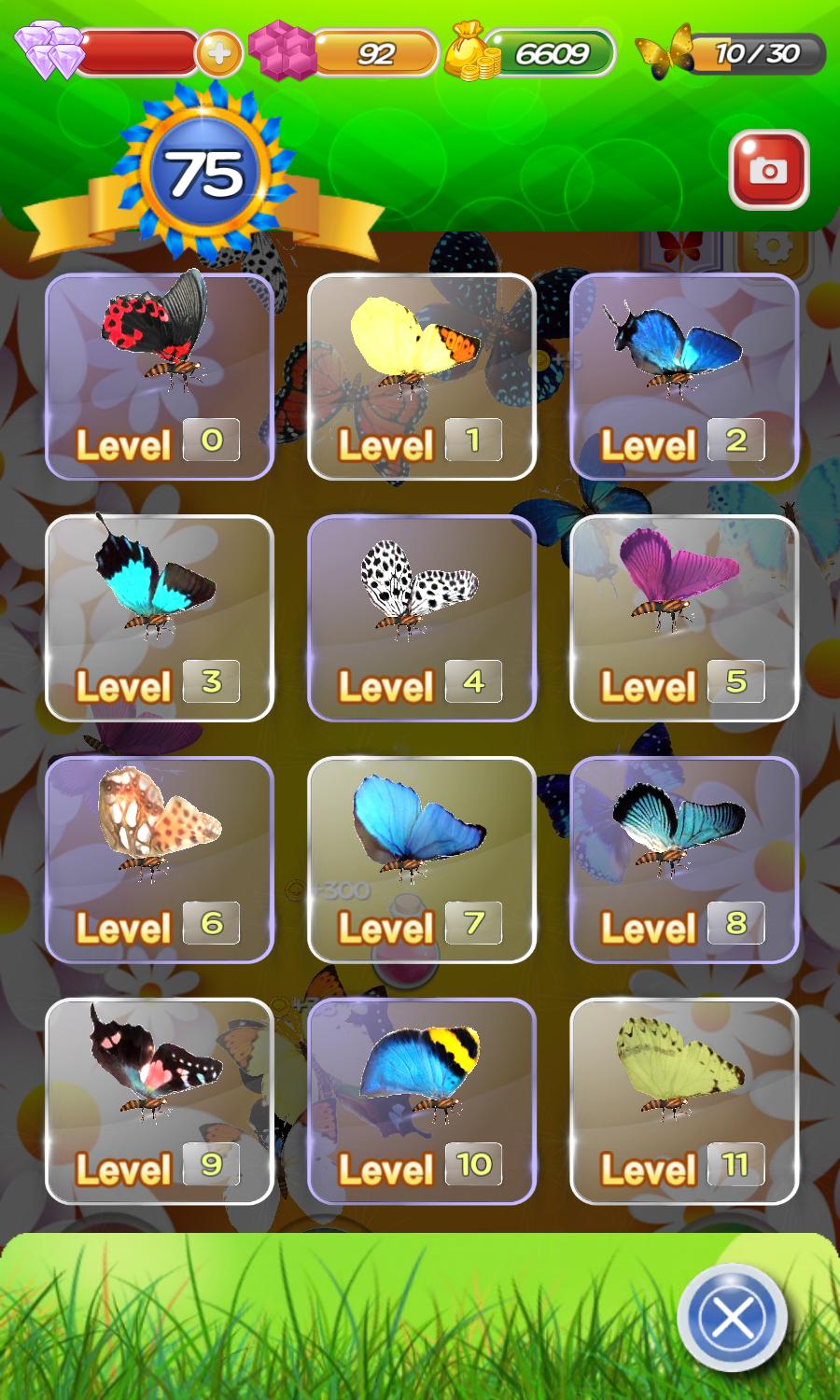The image size is (840, 1400).
Task: Select the Level 3 butterfly card
Action: [160, 618]
